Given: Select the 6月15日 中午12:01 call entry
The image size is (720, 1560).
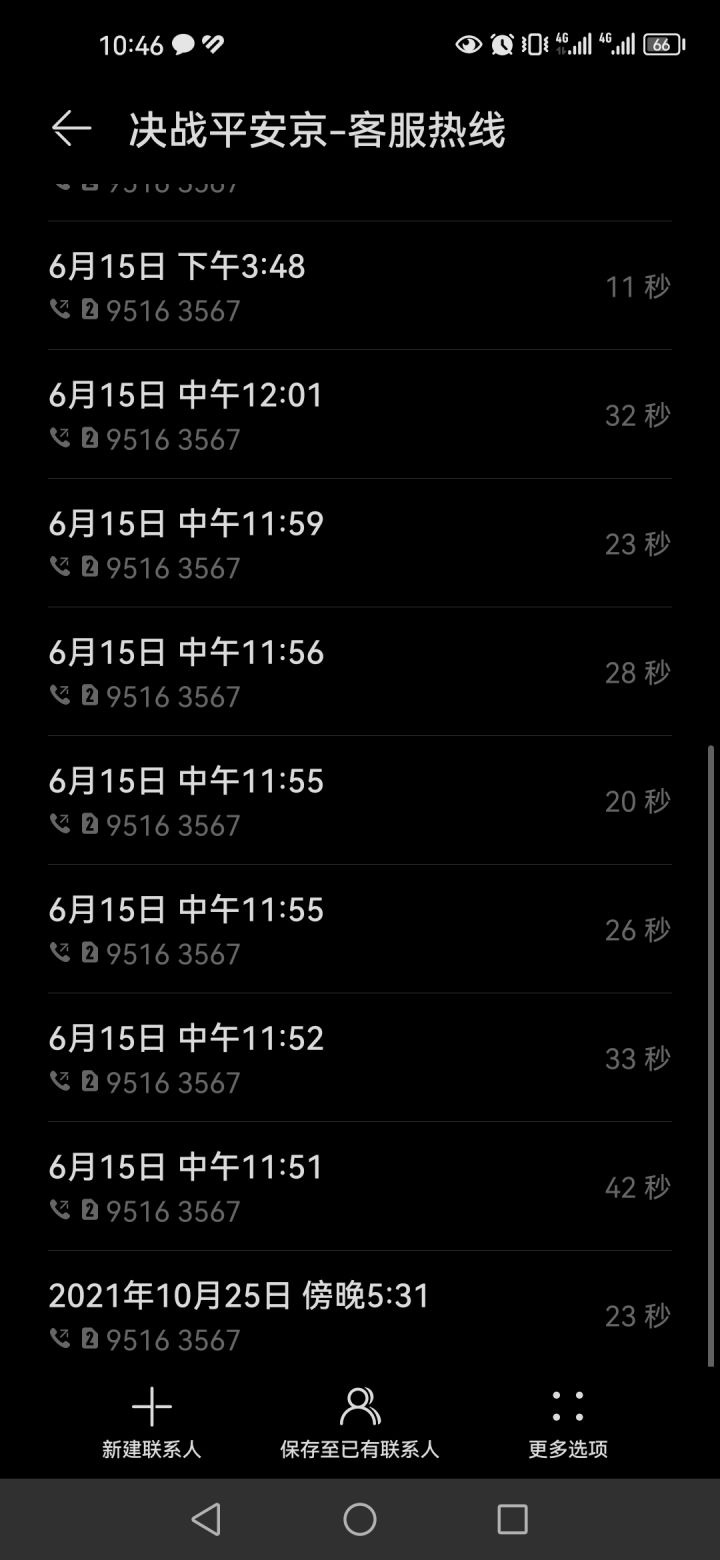Looking at the screenshot, I should (359, 415).
